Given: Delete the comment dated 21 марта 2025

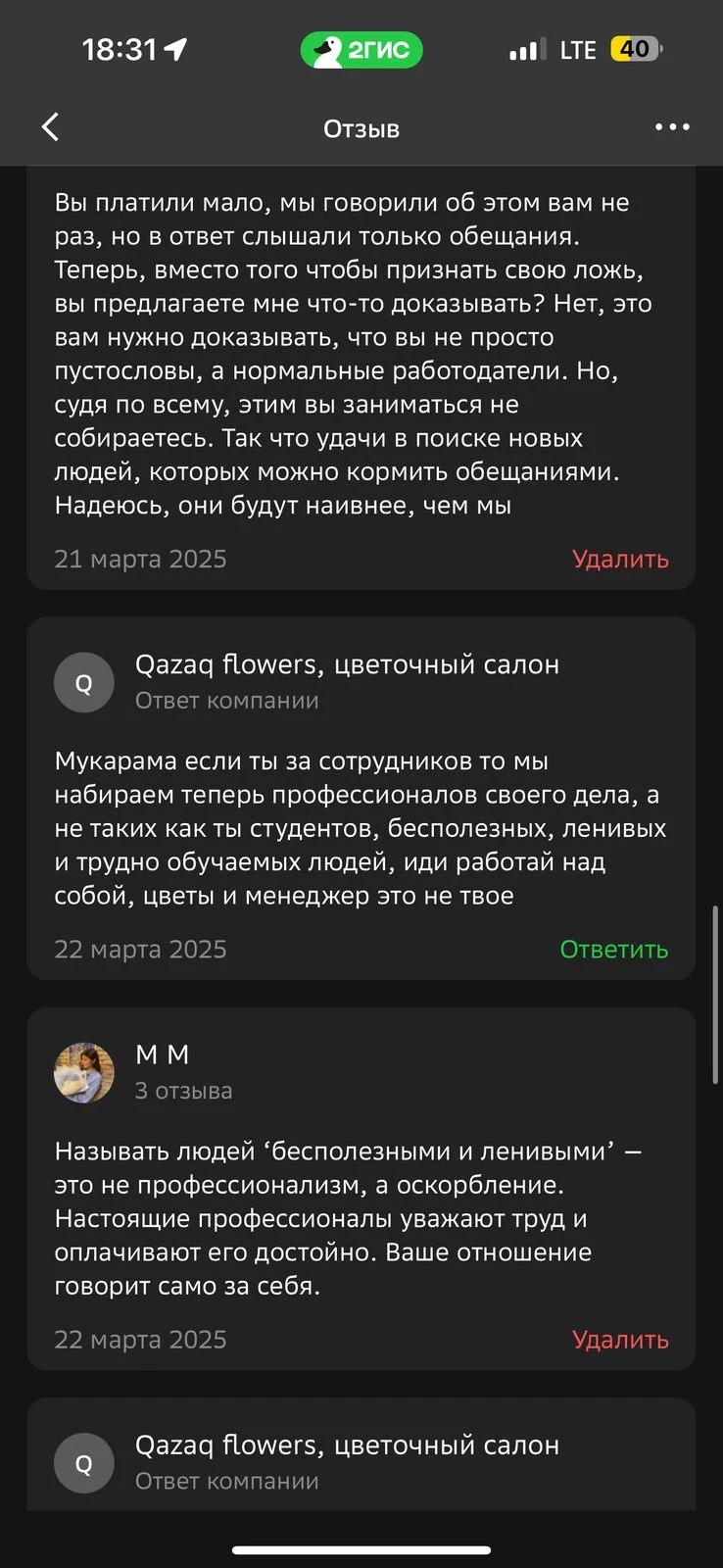Looking at the screenshot, I should (x=619, y=560).
